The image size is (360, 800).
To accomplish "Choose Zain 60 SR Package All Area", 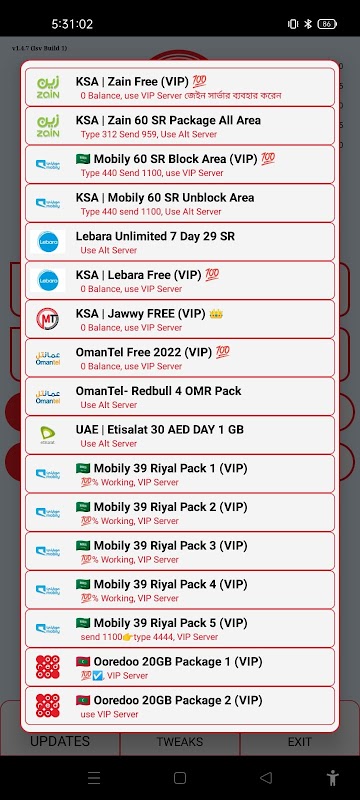I will click(x=180, y=126).
